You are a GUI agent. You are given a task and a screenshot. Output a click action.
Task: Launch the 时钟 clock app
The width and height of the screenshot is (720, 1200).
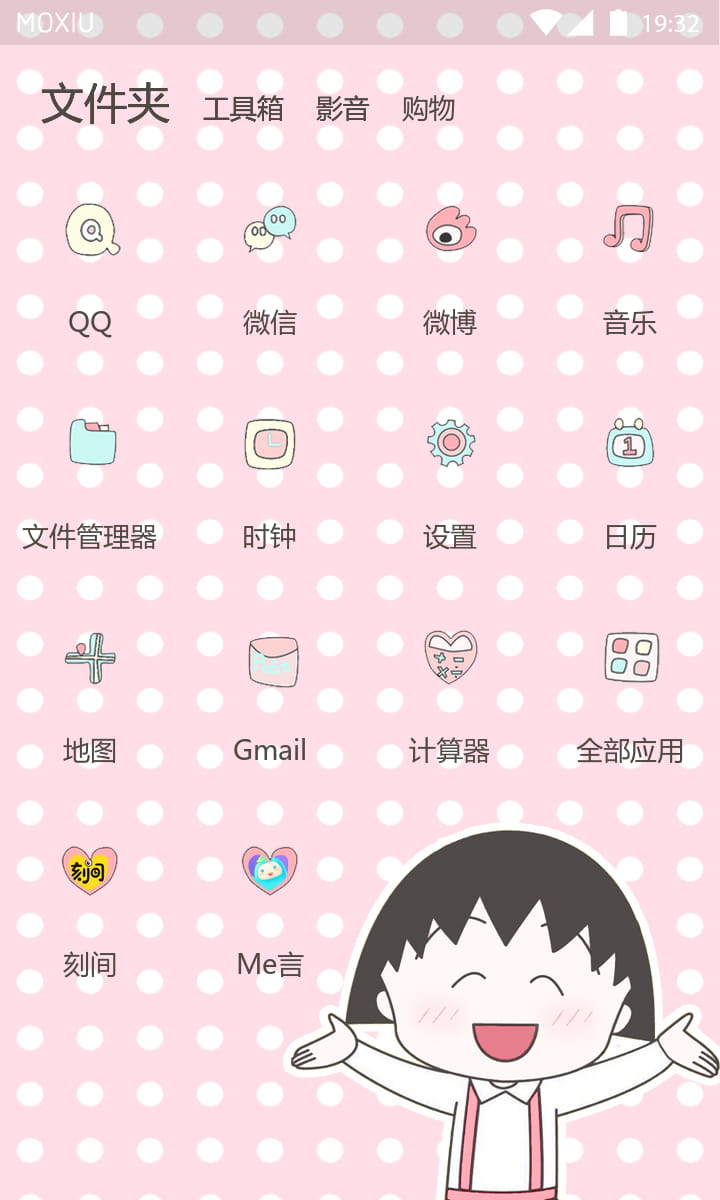coord(269,444)
